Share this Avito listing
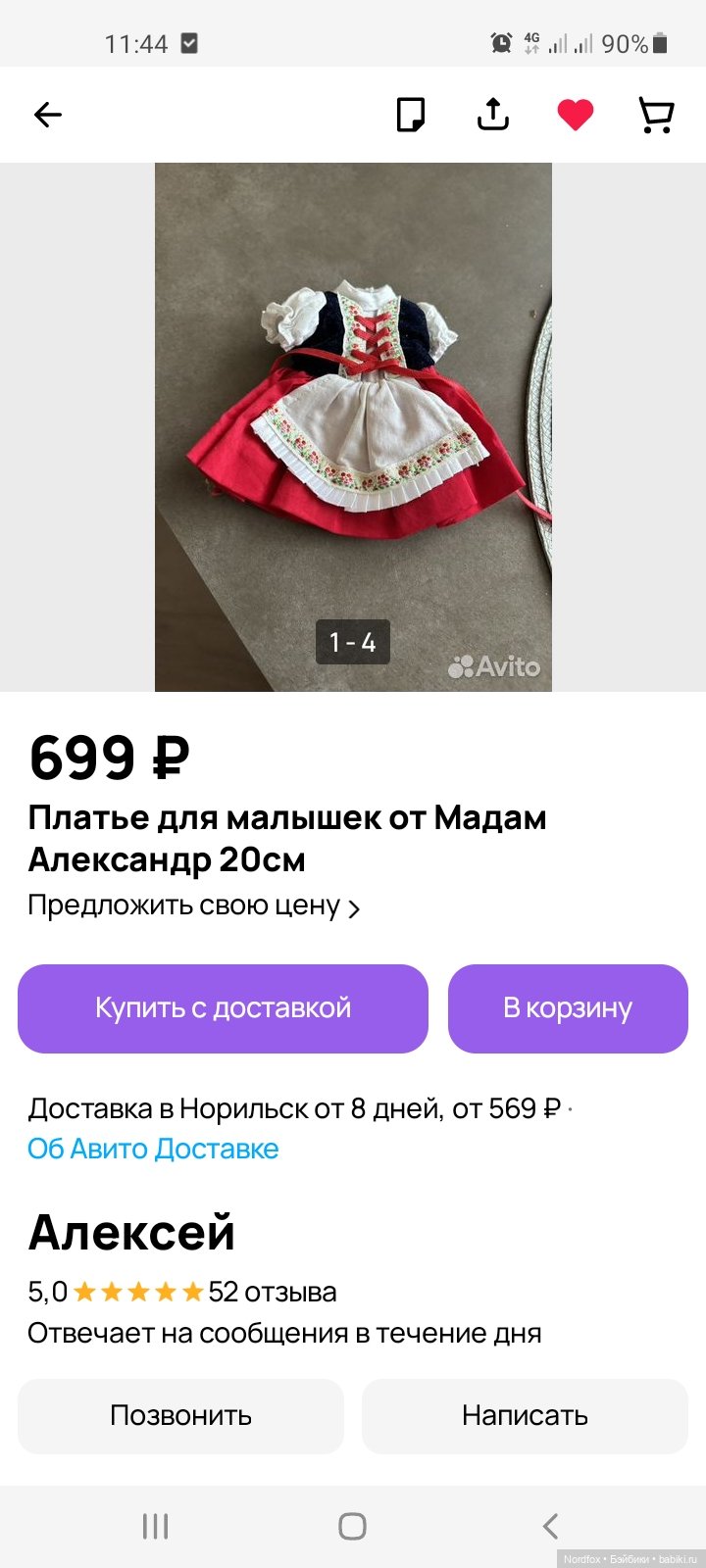Screen dimensions: 706x1568 pyautogui.click(x=493, y=115)
